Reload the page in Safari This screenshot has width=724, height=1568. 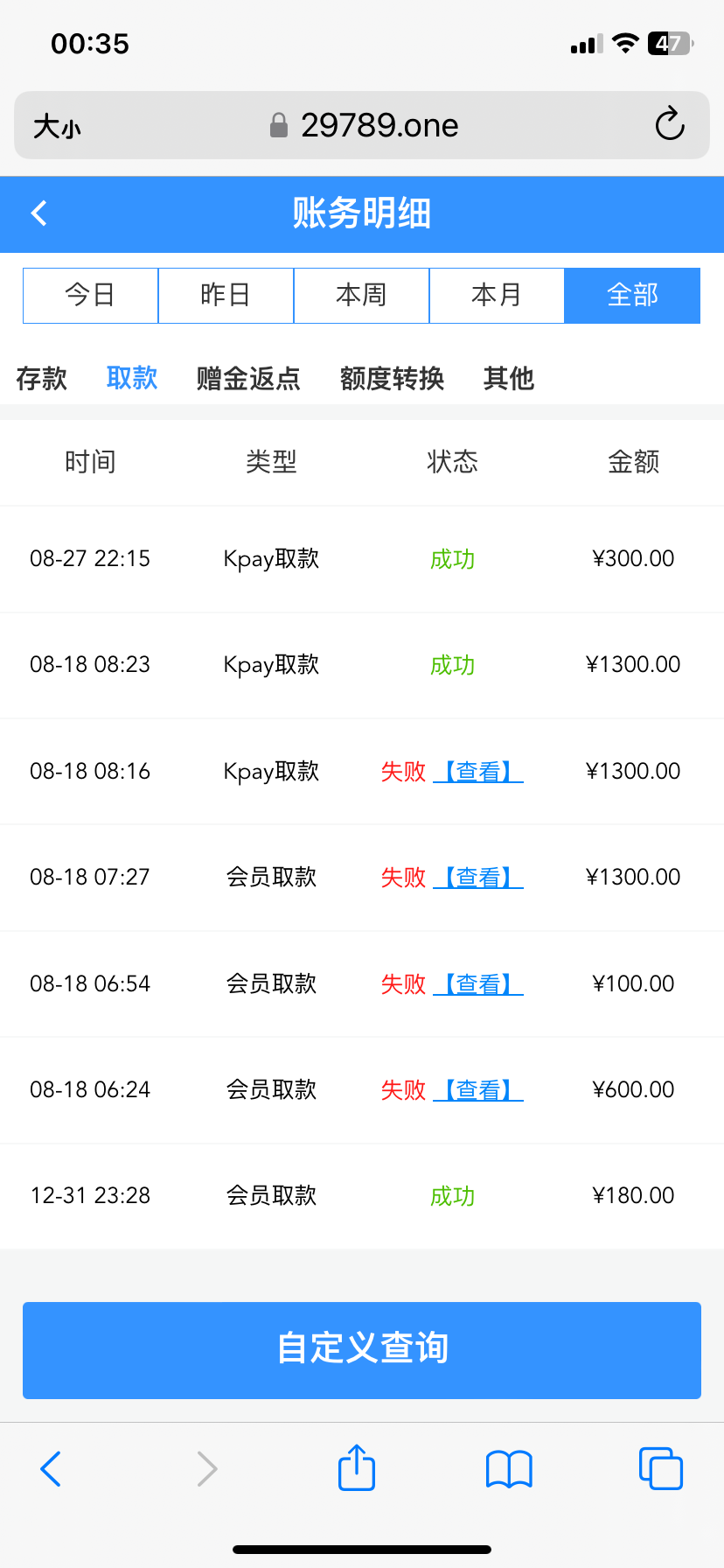[670, 125]
